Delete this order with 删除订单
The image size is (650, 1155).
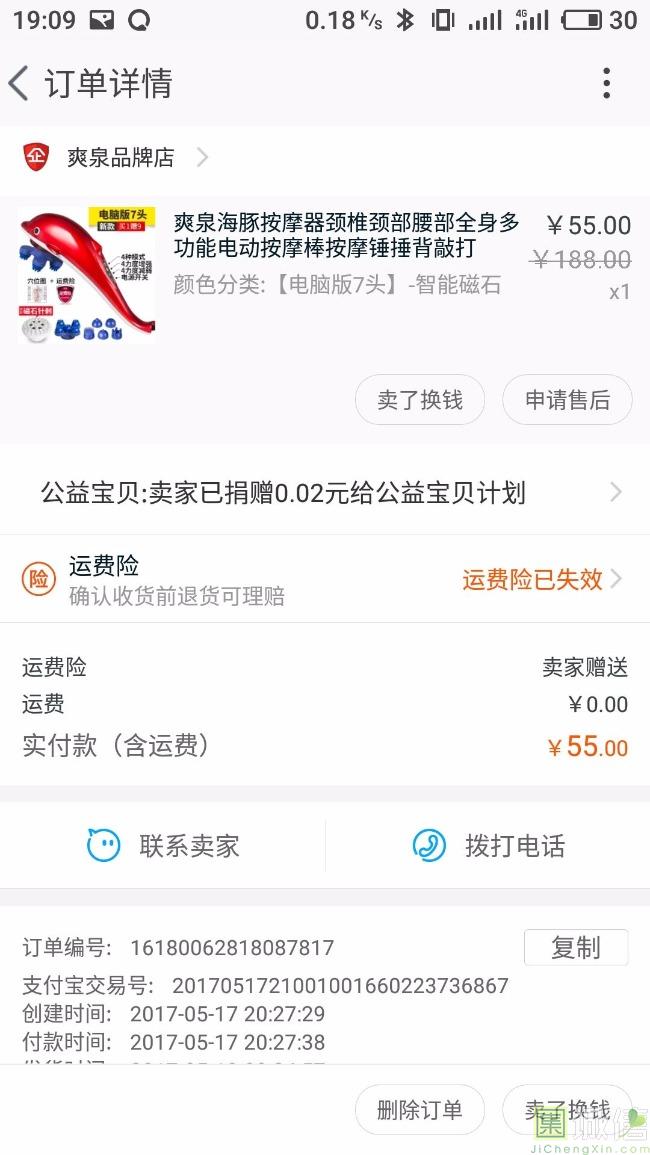click(x=420, y=1110)
